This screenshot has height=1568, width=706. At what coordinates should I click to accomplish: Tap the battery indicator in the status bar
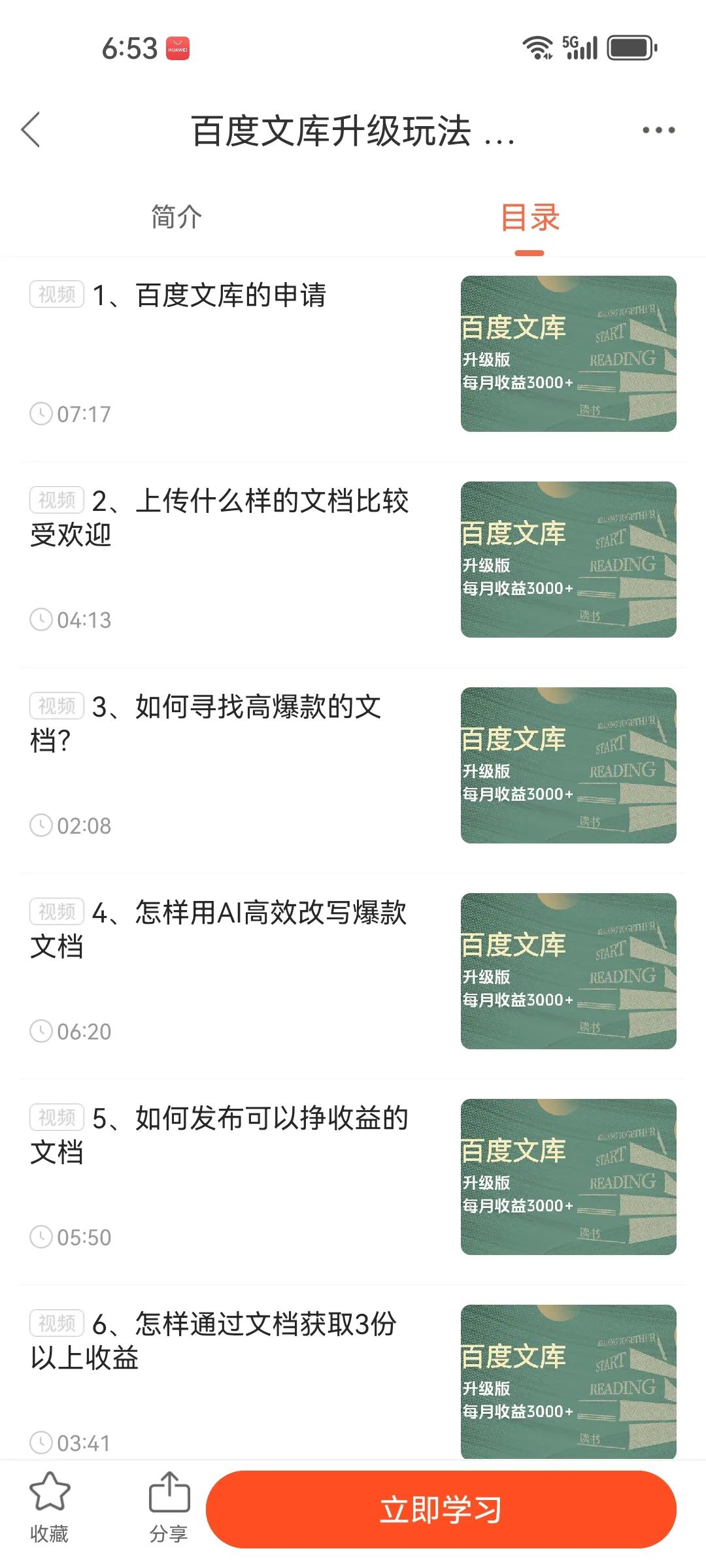point(631,46)
